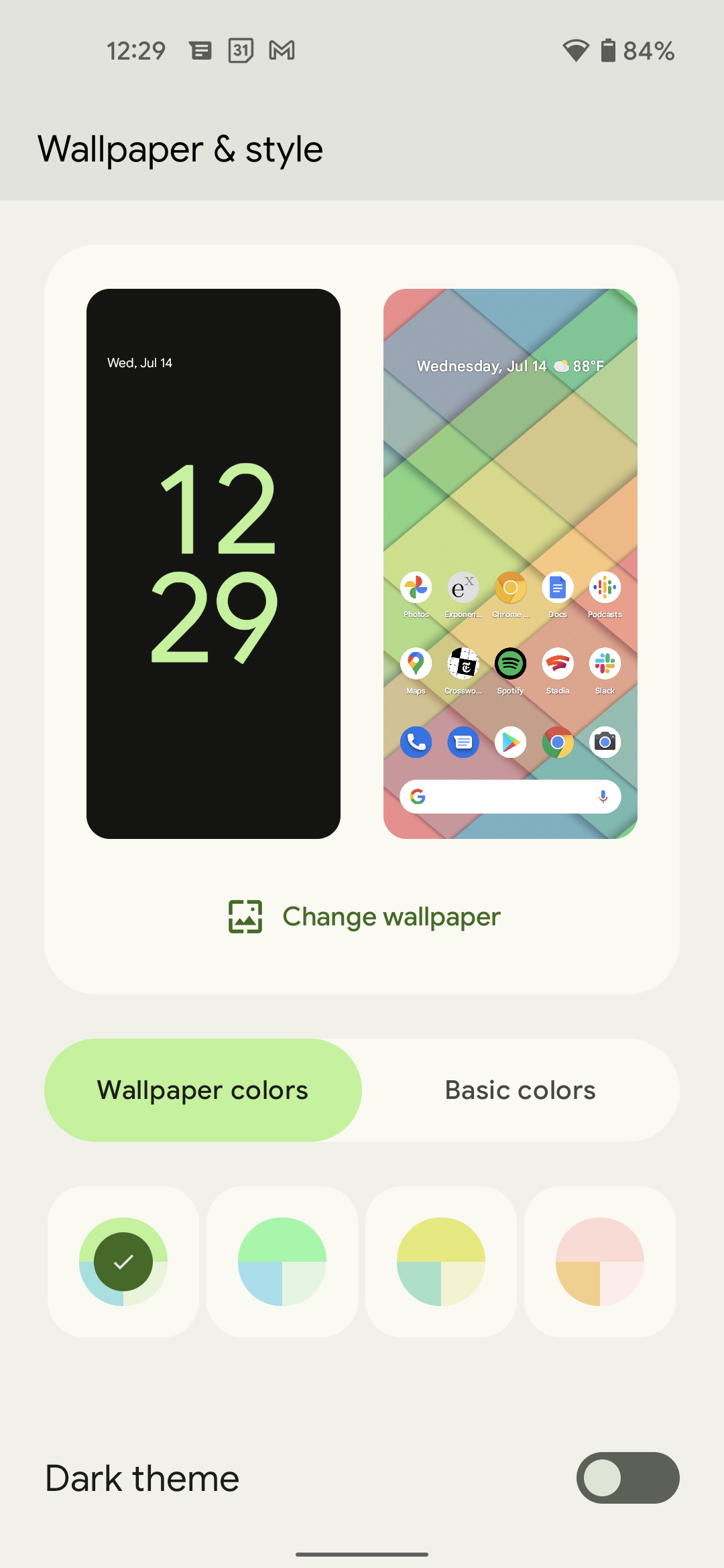Switch to the Basic colors tab

(520, 1090)
